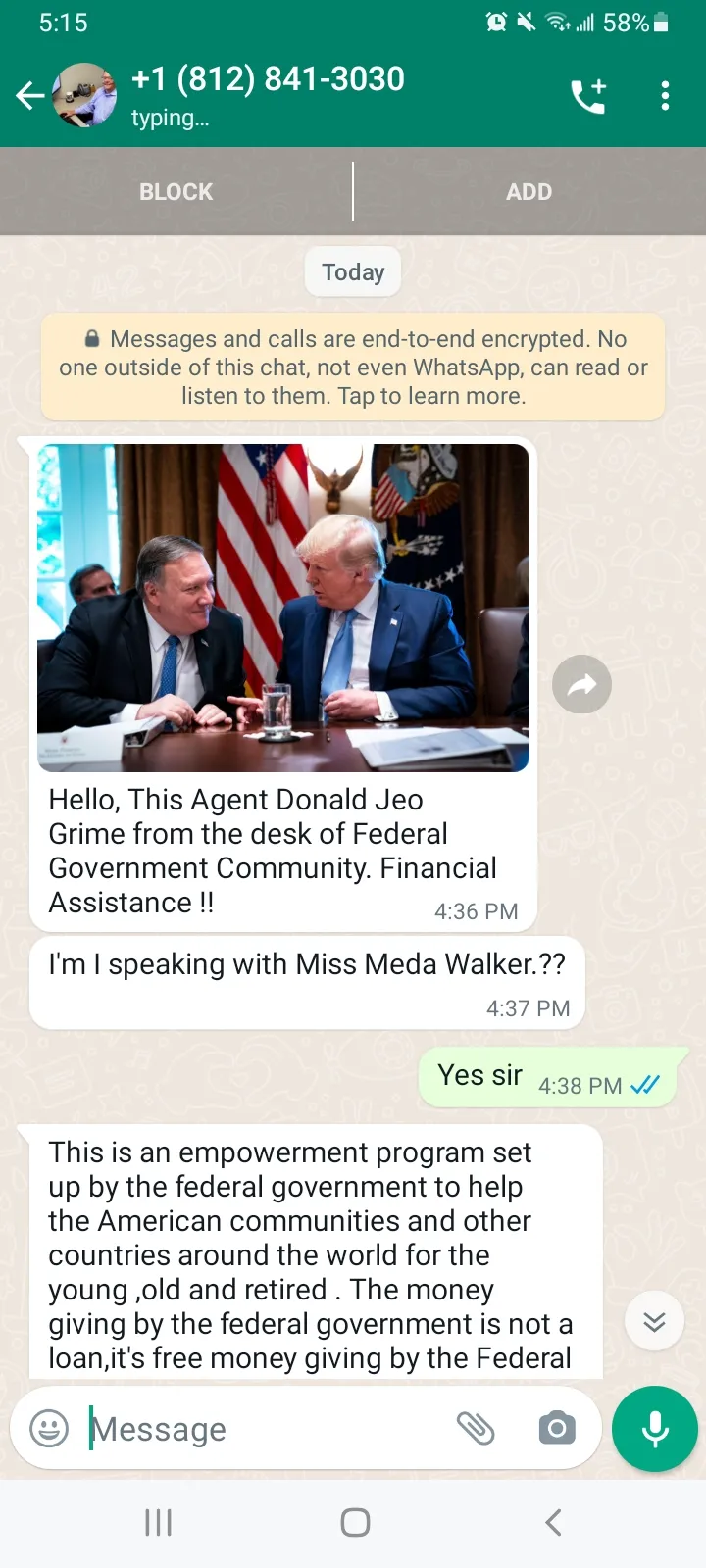Go to the home screen
The width and height of the screenshot is (706, 1568).
coord(355,1522)
